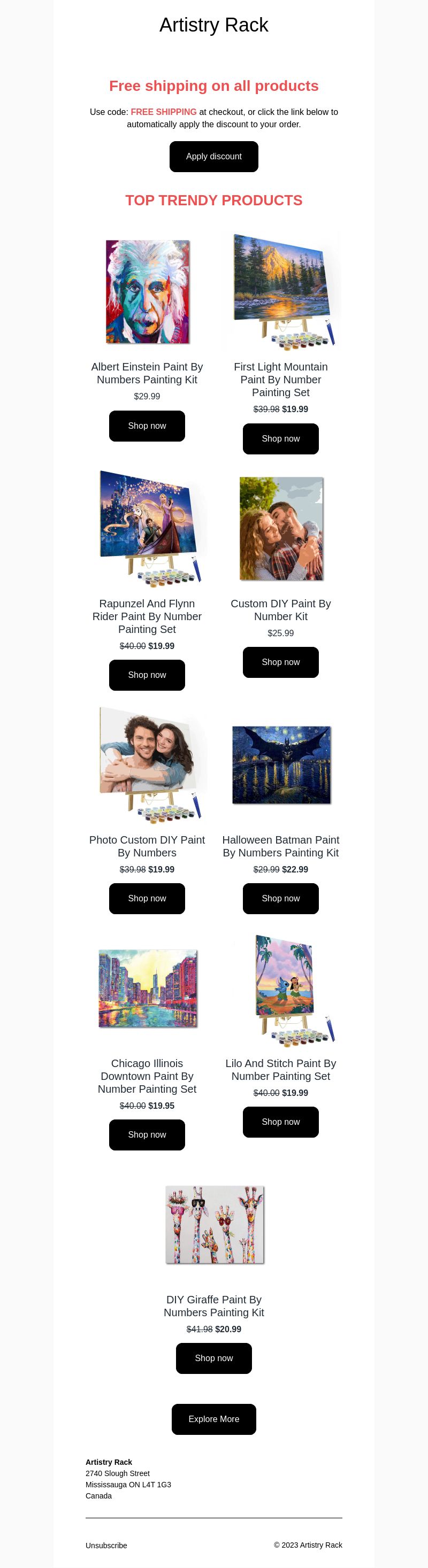This screenshot has width=428, height=1568.
Task: Shop now for Lilo And Stitch set
Action: point(281,1122)
